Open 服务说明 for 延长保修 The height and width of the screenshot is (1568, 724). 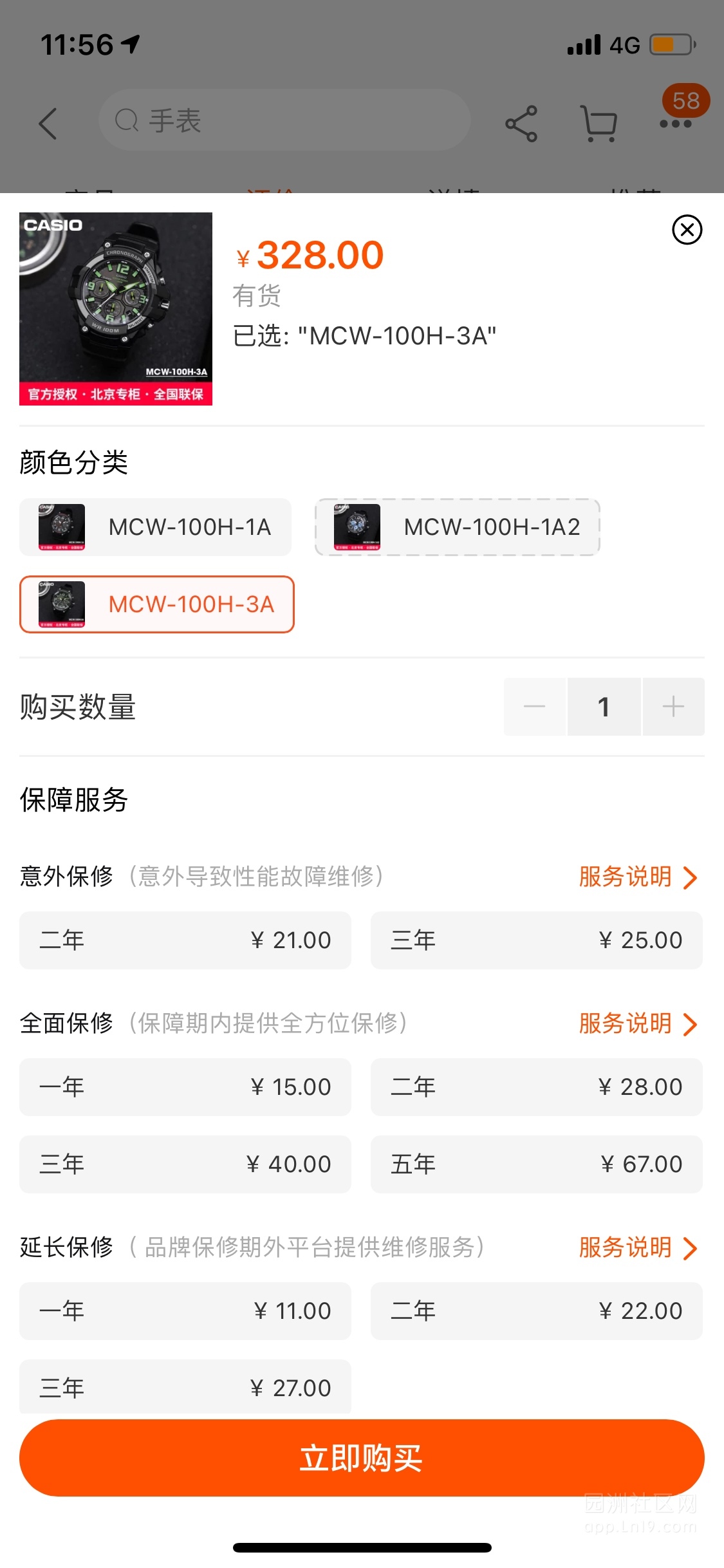(x=637, y=1247)
